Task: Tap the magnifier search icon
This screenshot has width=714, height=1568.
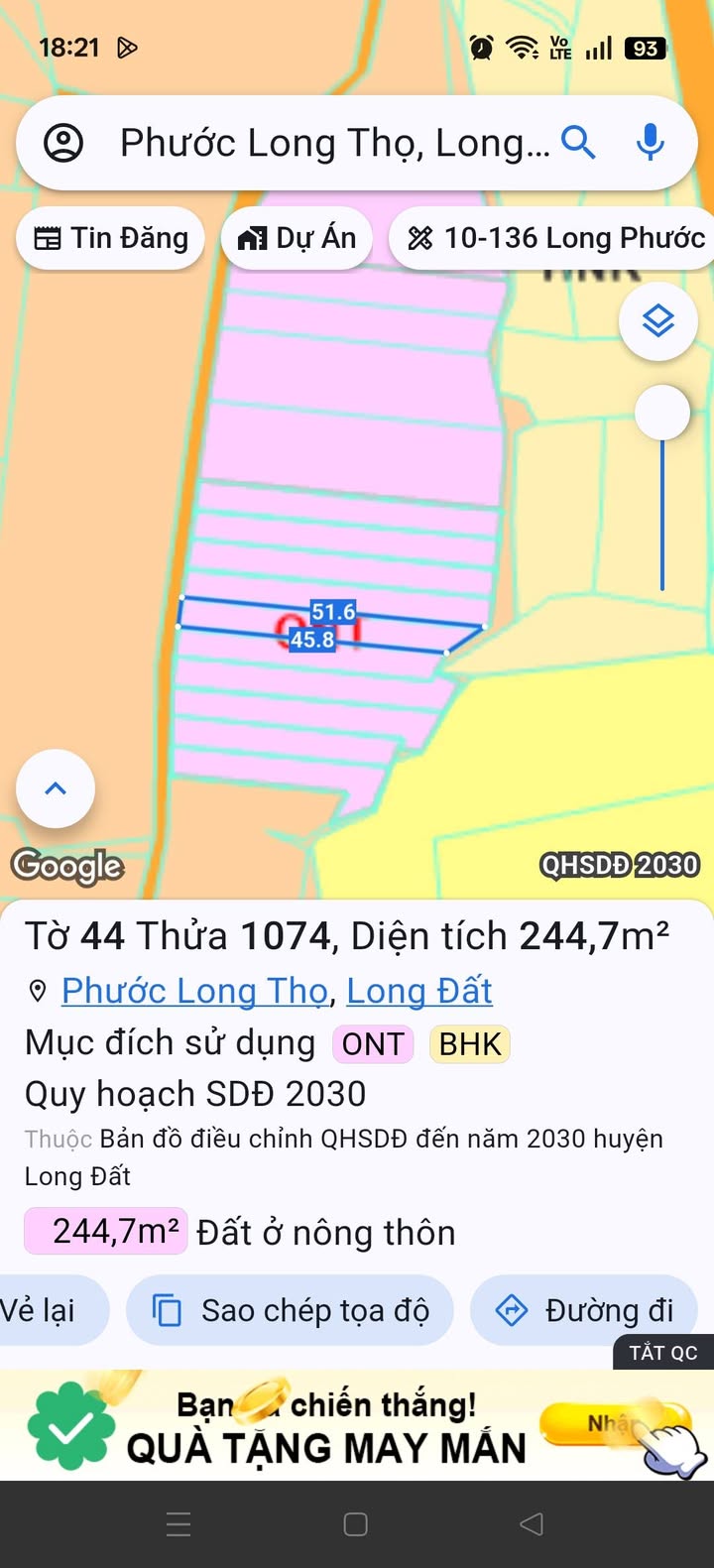Action: 578,143
